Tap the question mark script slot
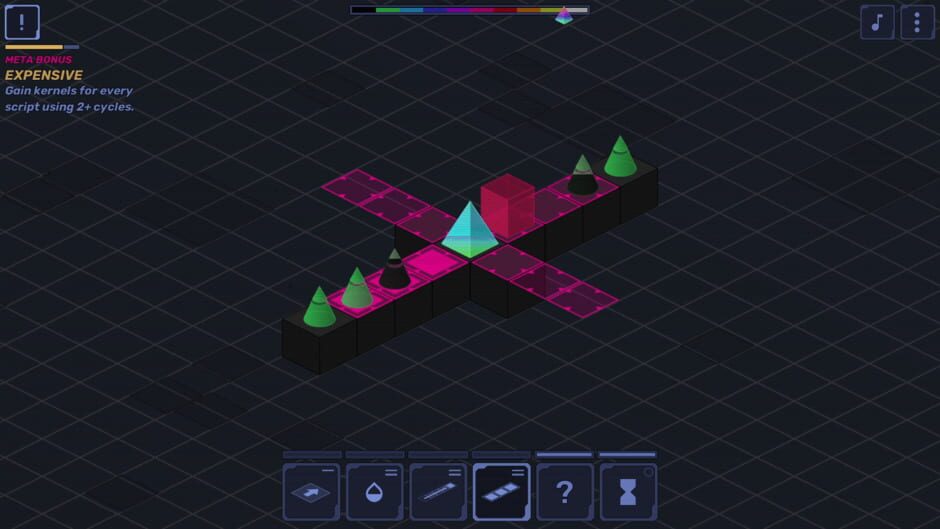 [565, 492]
